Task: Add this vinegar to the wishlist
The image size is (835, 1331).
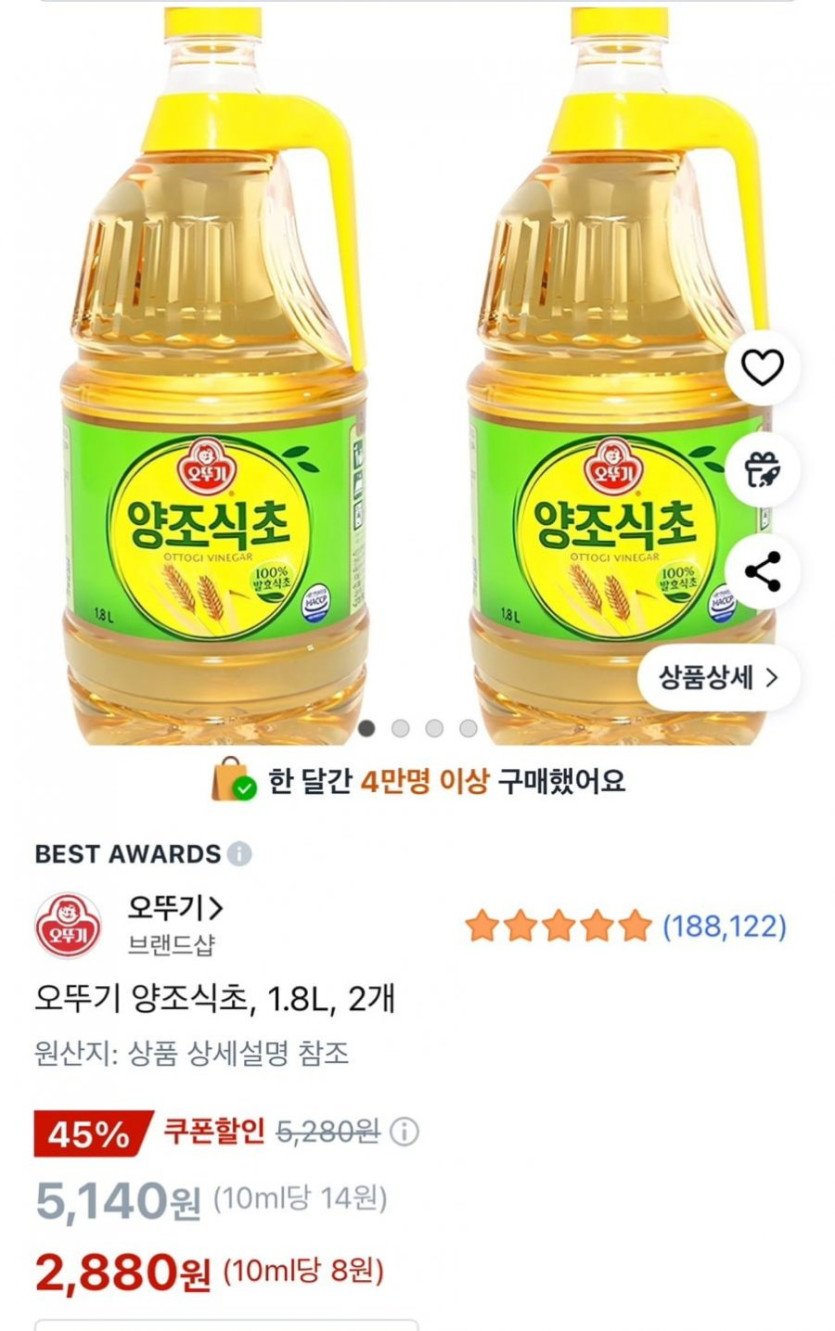Action: 762,369
